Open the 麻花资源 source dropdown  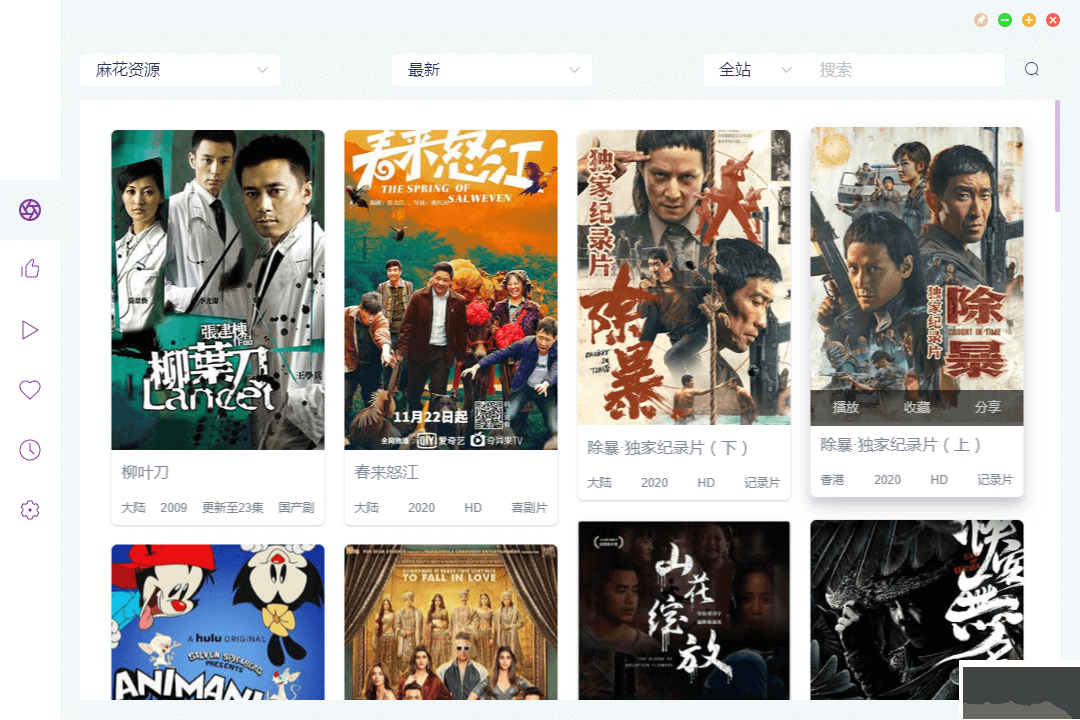[x=180, y=70]
